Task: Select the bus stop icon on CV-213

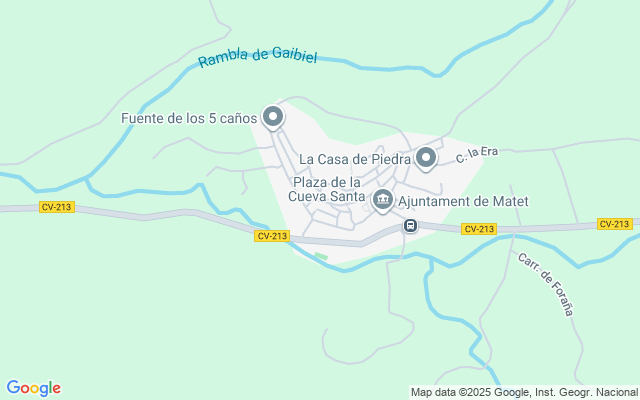Action: point(410,226)
